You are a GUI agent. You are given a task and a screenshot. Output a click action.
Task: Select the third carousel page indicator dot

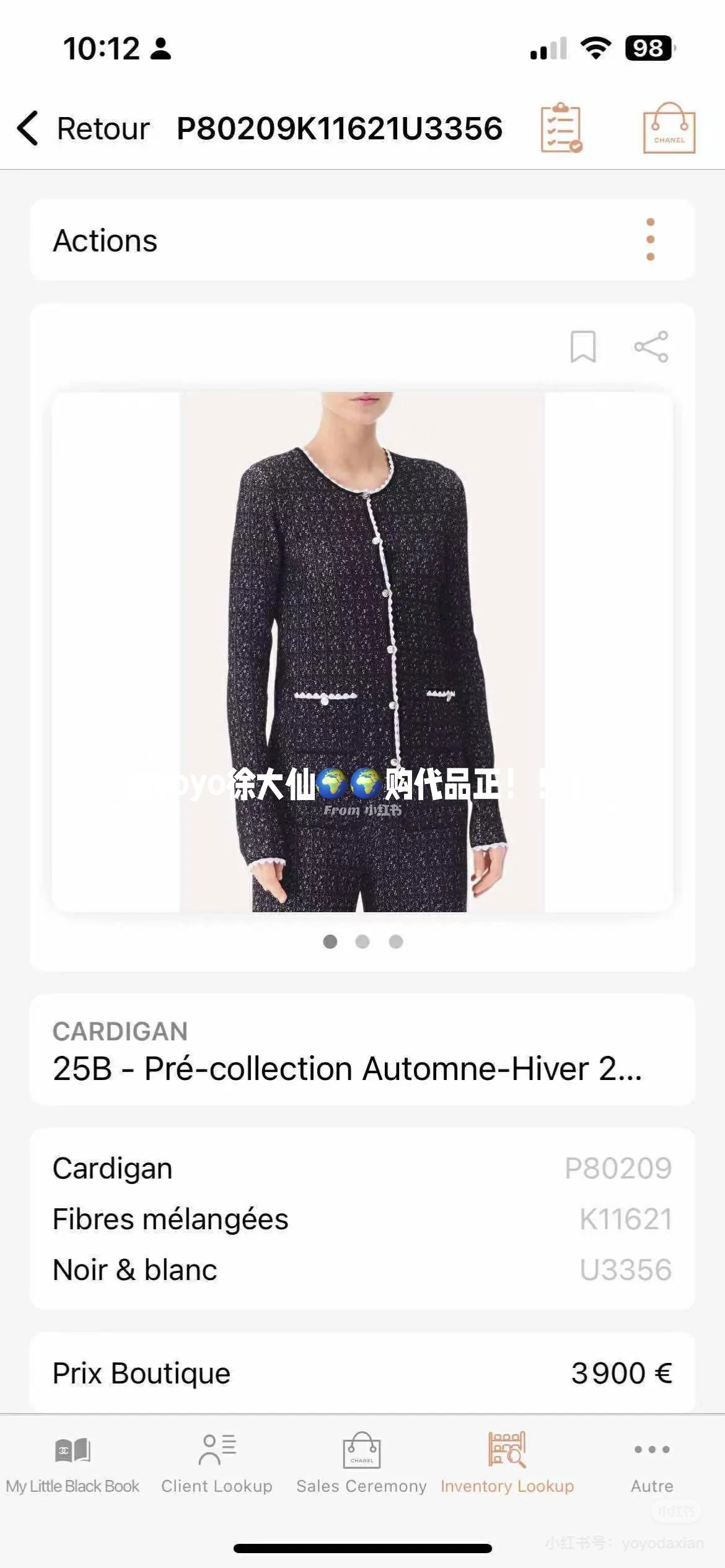(395, 941)
